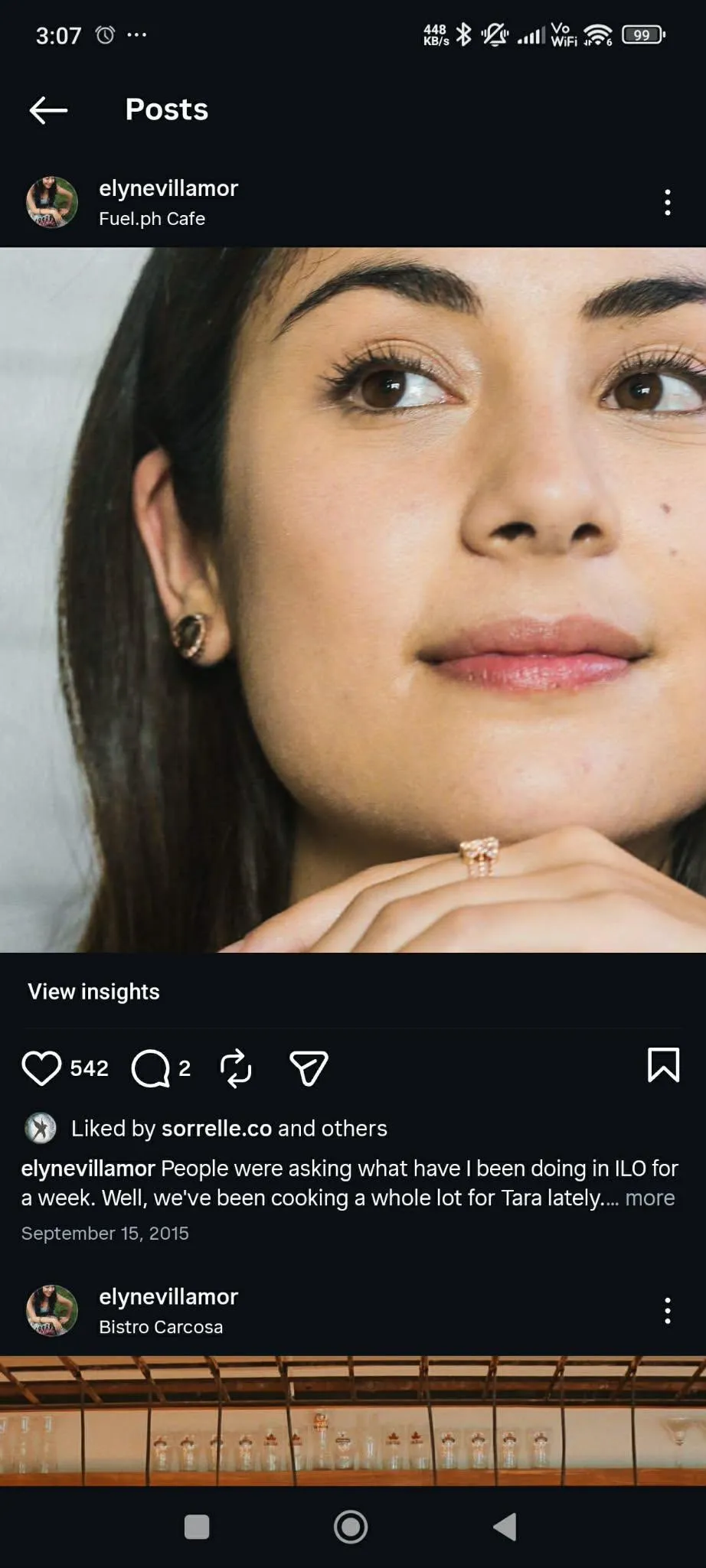Repost the Fuel.ph Cafe post
The image size is (706, 1568).
(236, 1068)
